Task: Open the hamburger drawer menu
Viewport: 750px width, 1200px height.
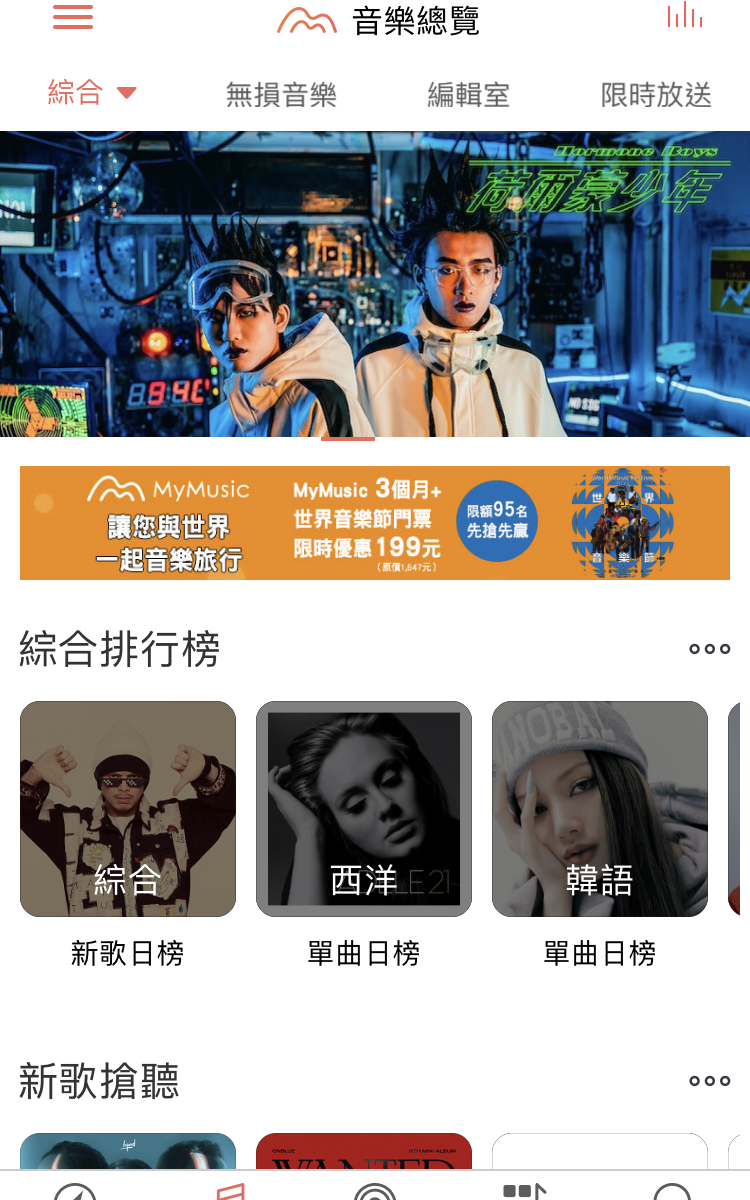Action: coord(73,17)
